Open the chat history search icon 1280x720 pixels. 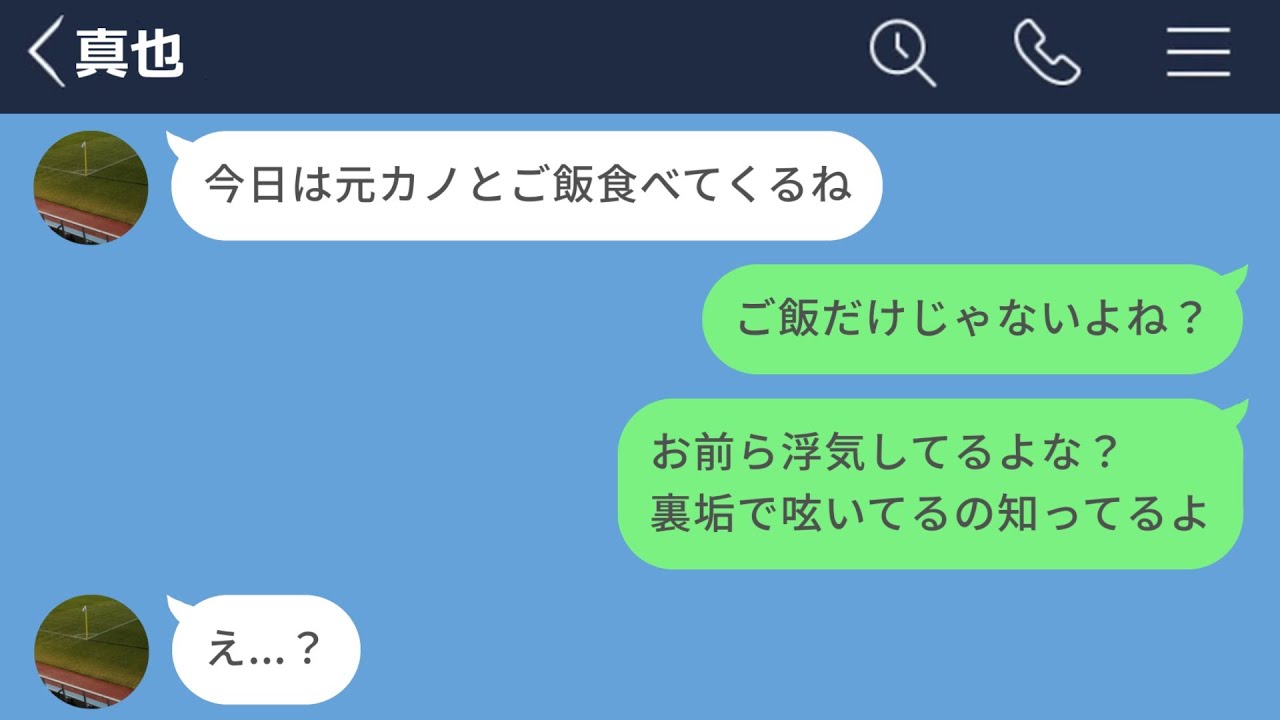click(x=902, y=52)
